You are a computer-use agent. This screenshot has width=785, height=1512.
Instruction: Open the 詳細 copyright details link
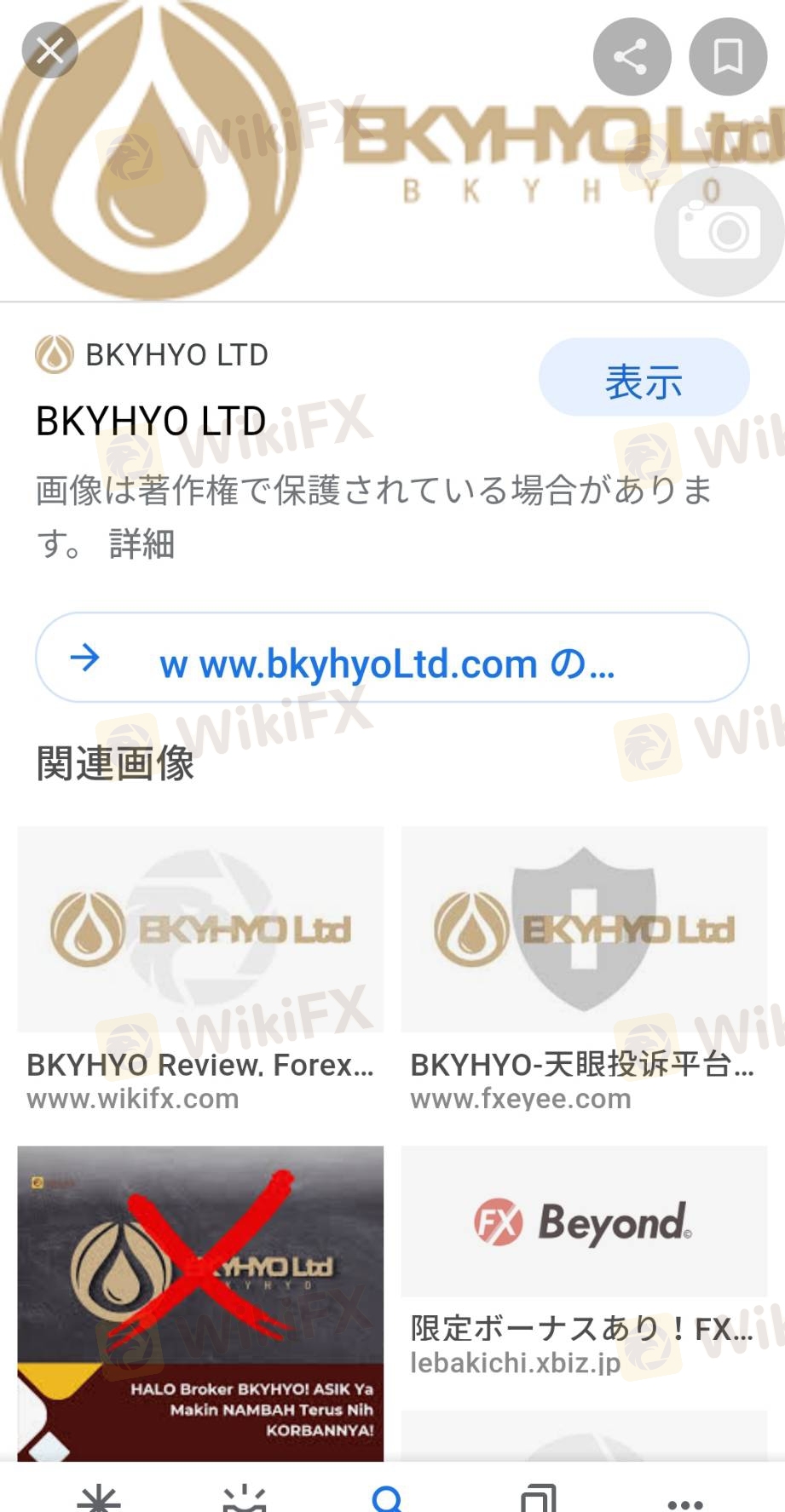141,543
